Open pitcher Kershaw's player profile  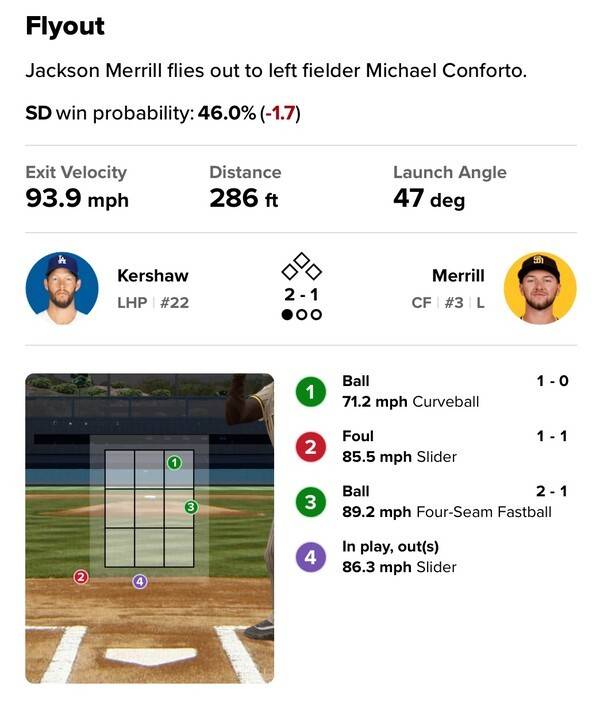(x=62, y=288)
